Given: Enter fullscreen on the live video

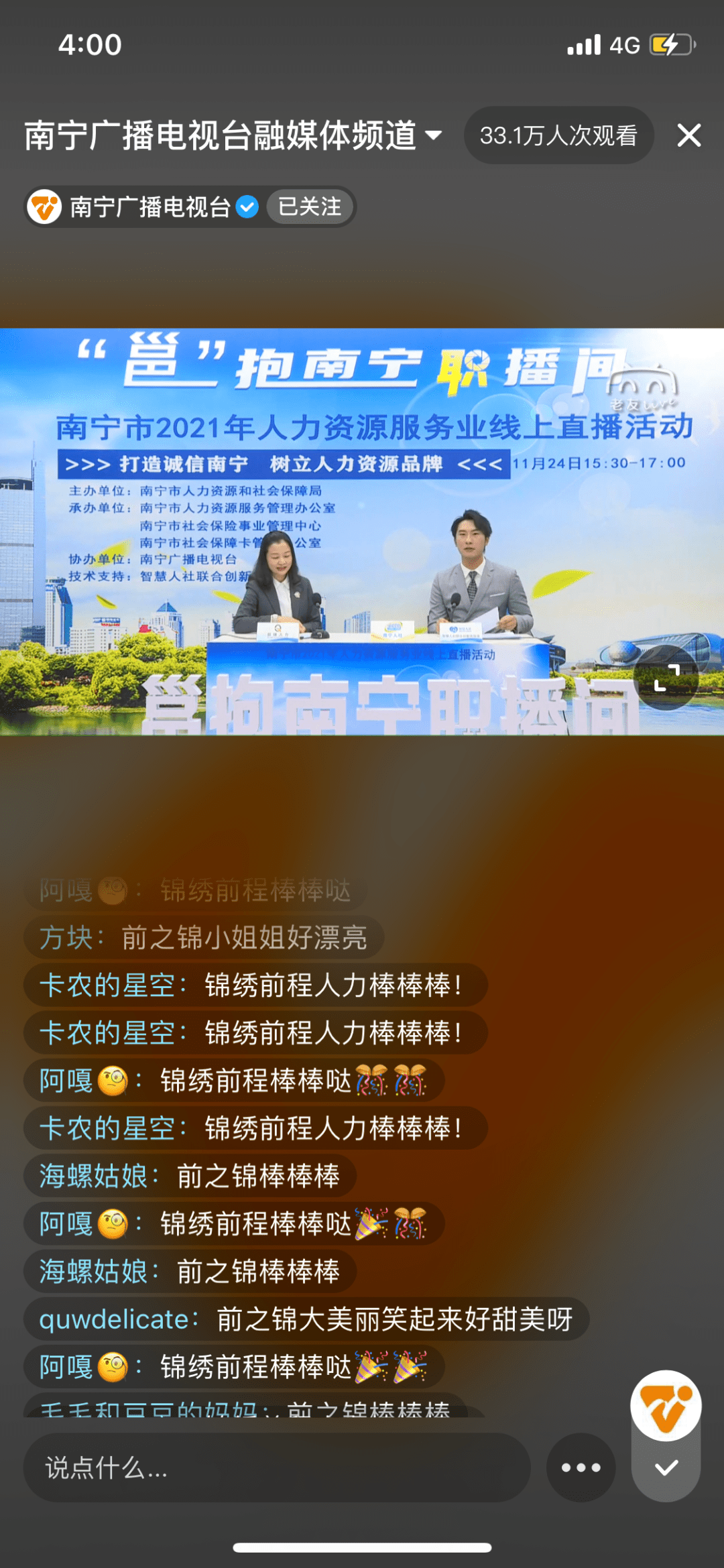Looking at the screenshot, I should click(666, 678).
